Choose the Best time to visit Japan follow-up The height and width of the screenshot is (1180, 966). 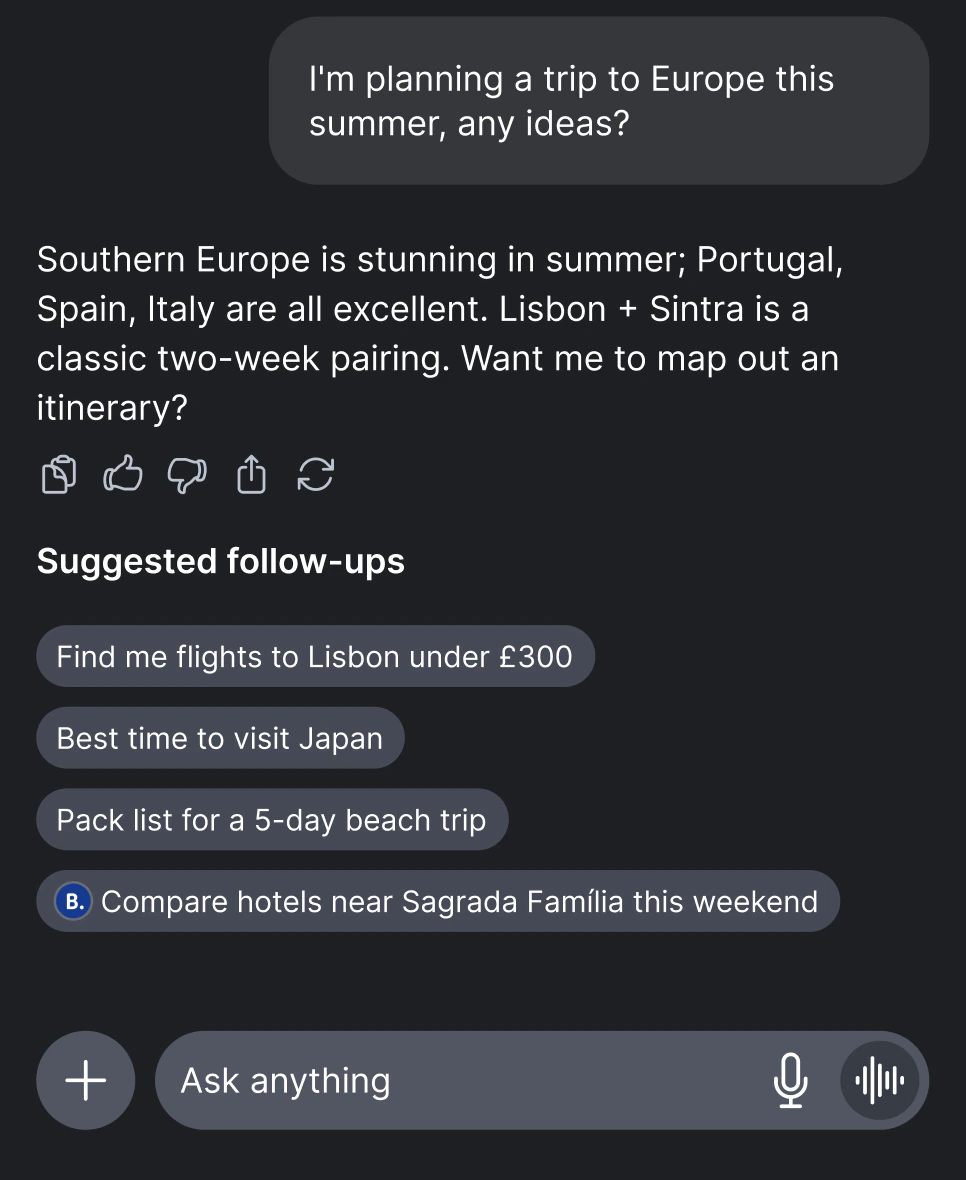tap(219, 738)
